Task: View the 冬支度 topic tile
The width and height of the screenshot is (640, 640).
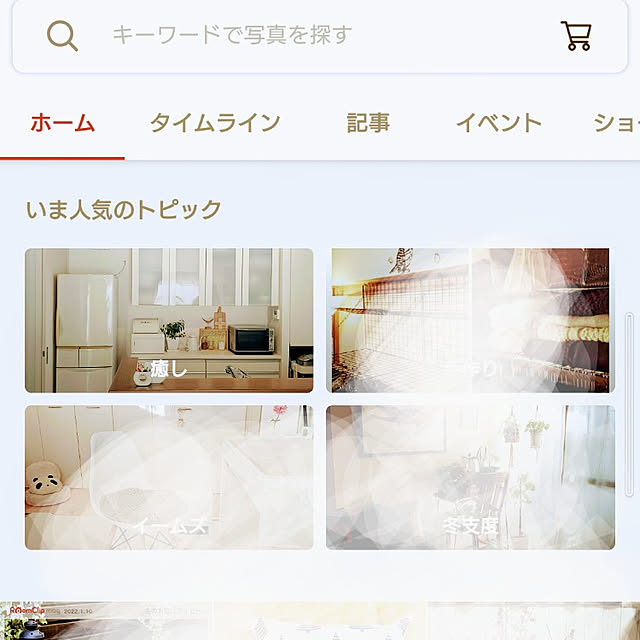Action: click(470, 477)
